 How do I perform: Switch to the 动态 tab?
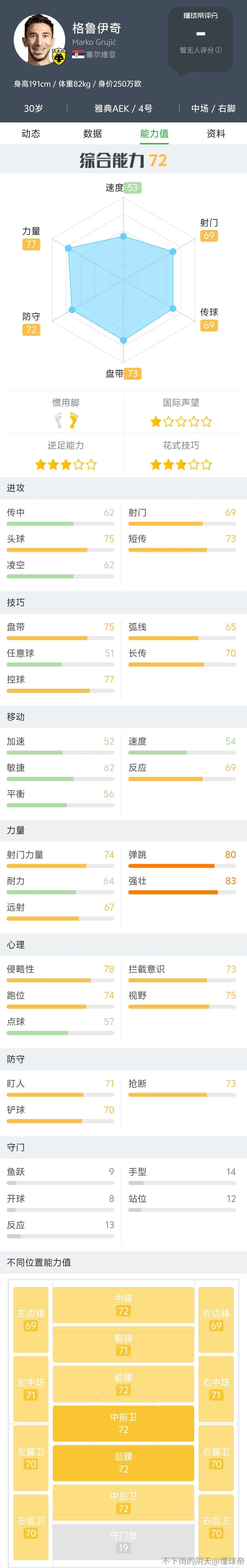pyautogui.click(x=31, y=133)
